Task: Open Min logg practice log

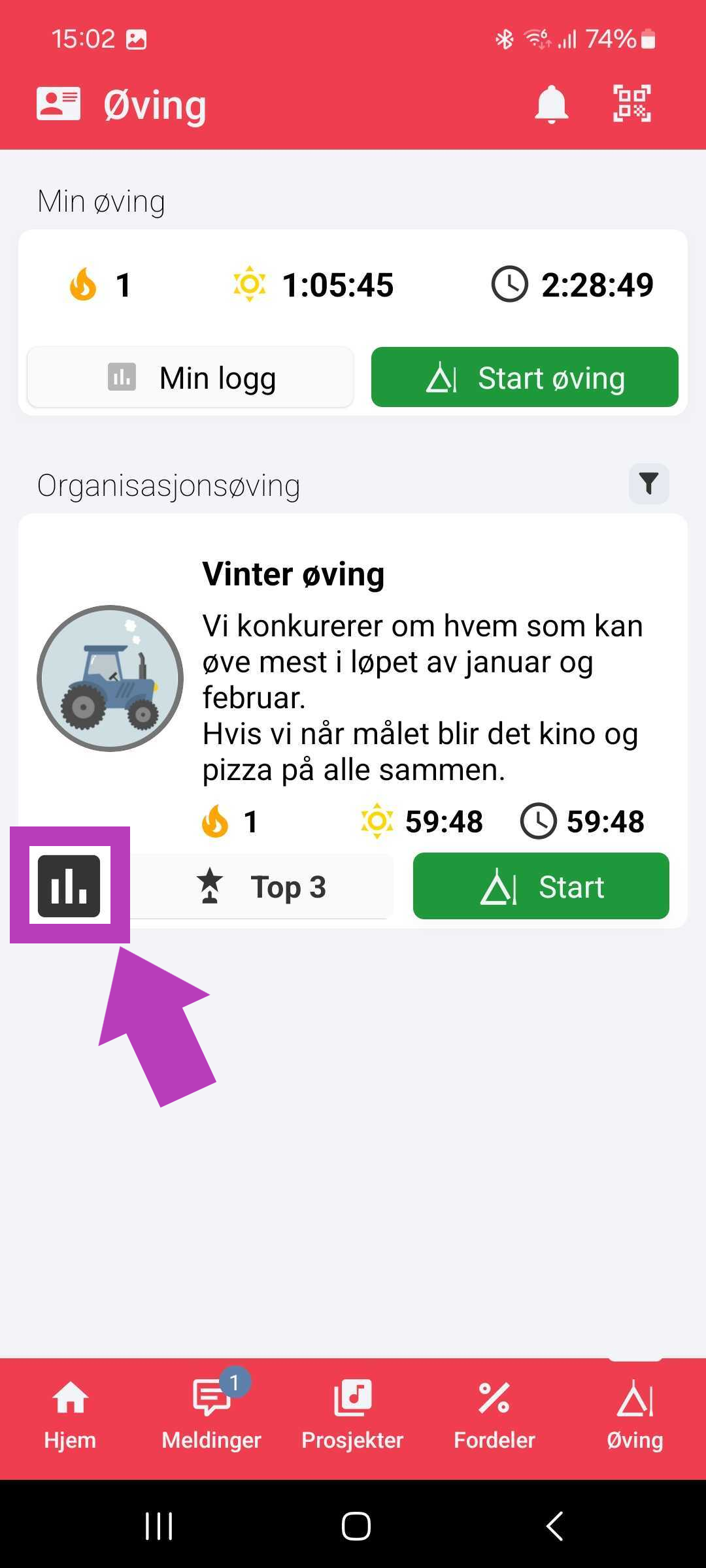Action: pos(190,378)
